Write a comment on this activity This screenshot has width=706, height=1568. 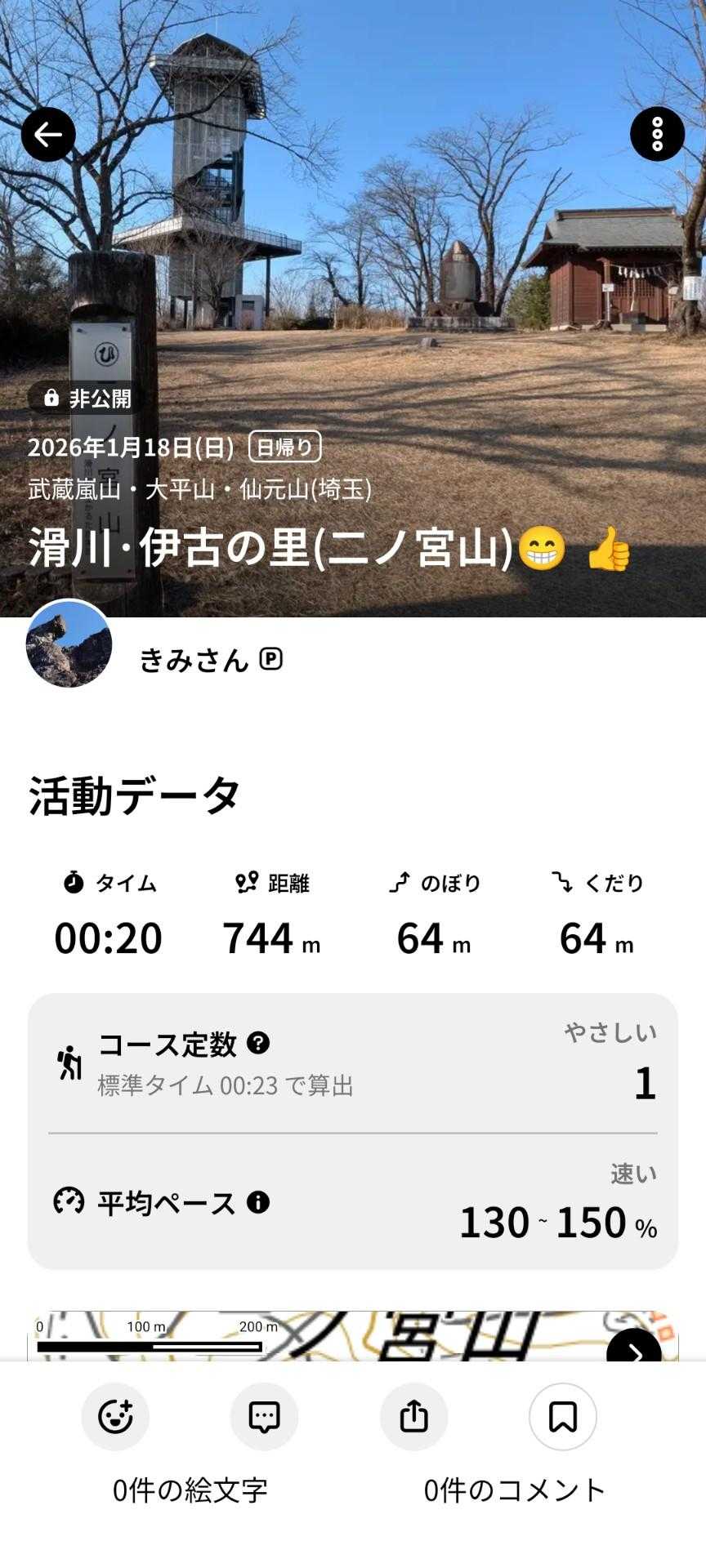(x=264, y=1417)
